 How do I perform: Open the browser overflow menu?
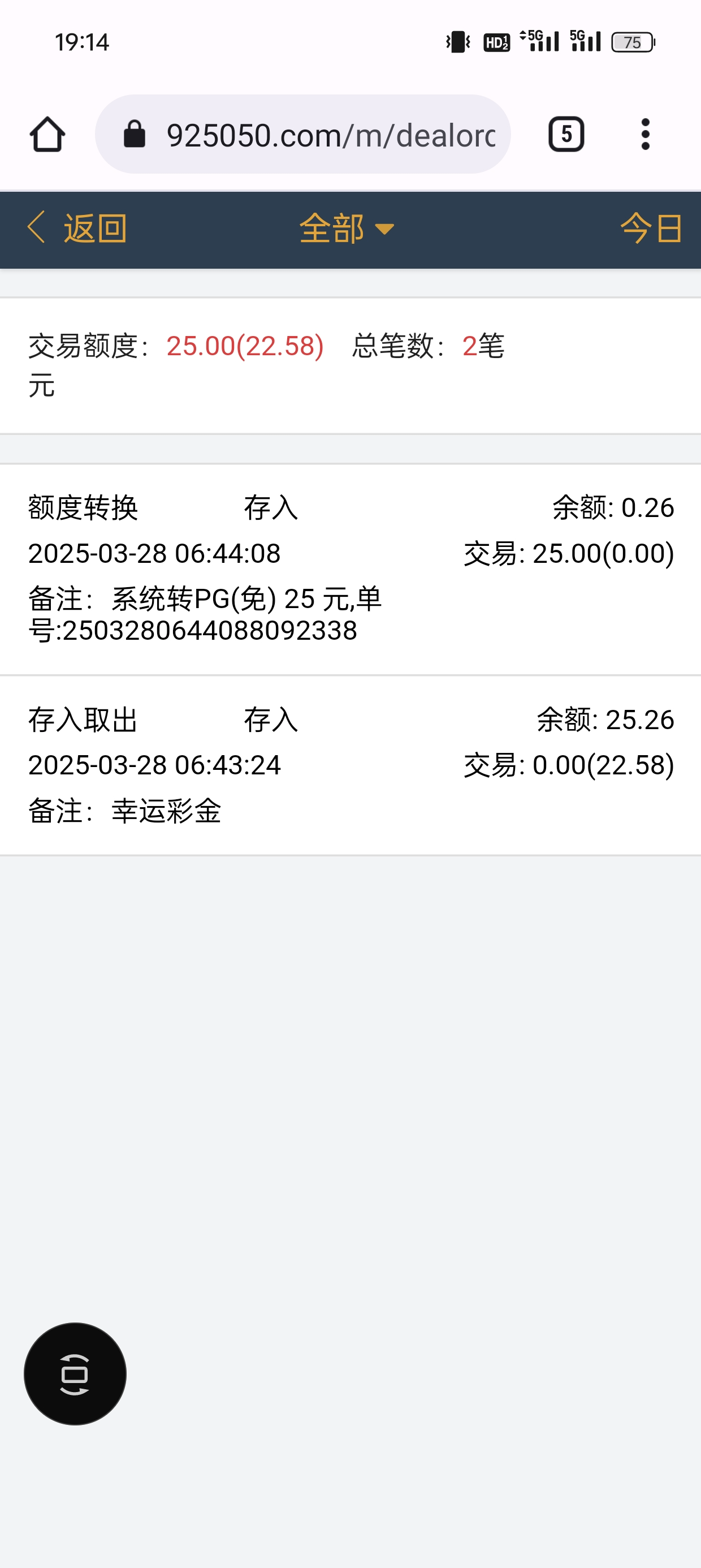[x=645, y=135]
